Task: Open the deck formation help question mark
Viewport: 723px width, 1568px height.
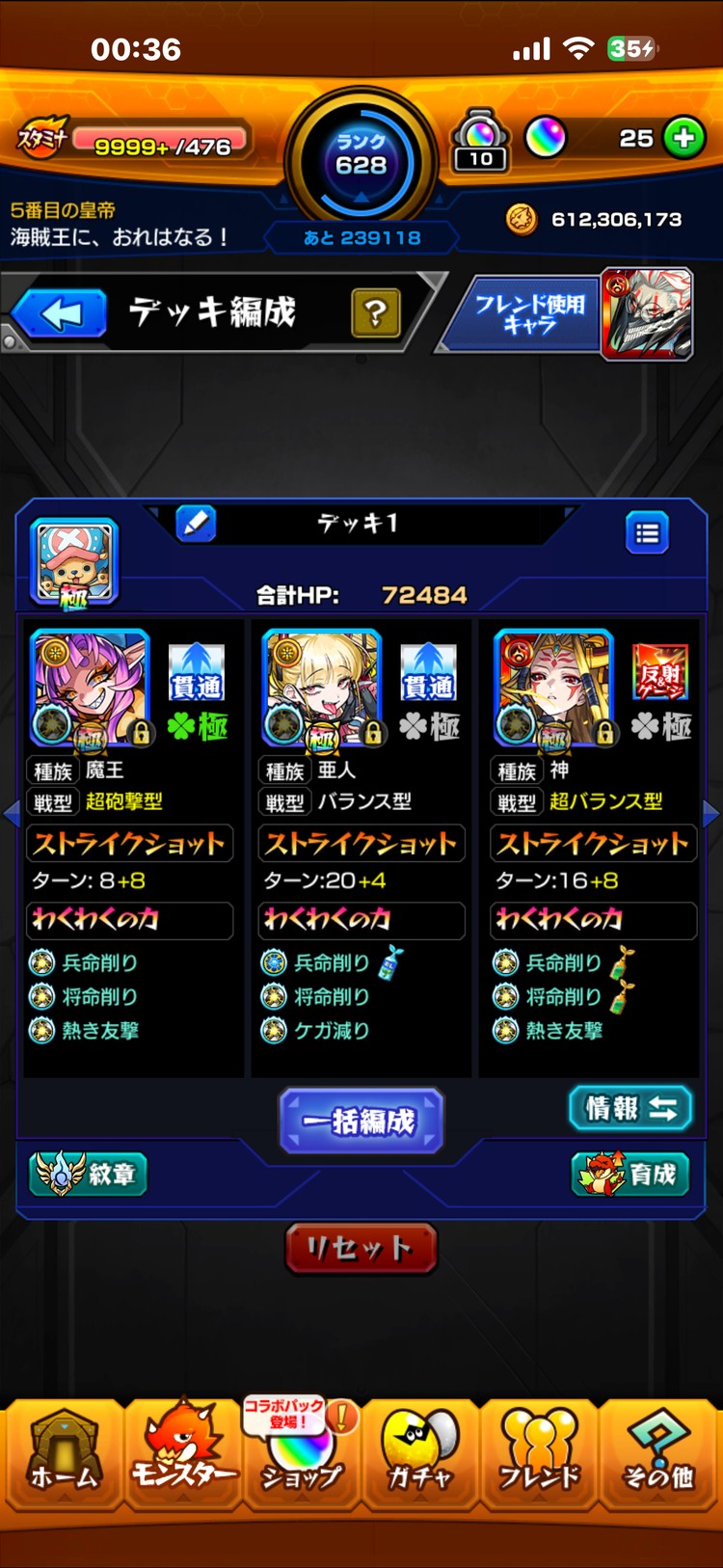Action: 376,312
